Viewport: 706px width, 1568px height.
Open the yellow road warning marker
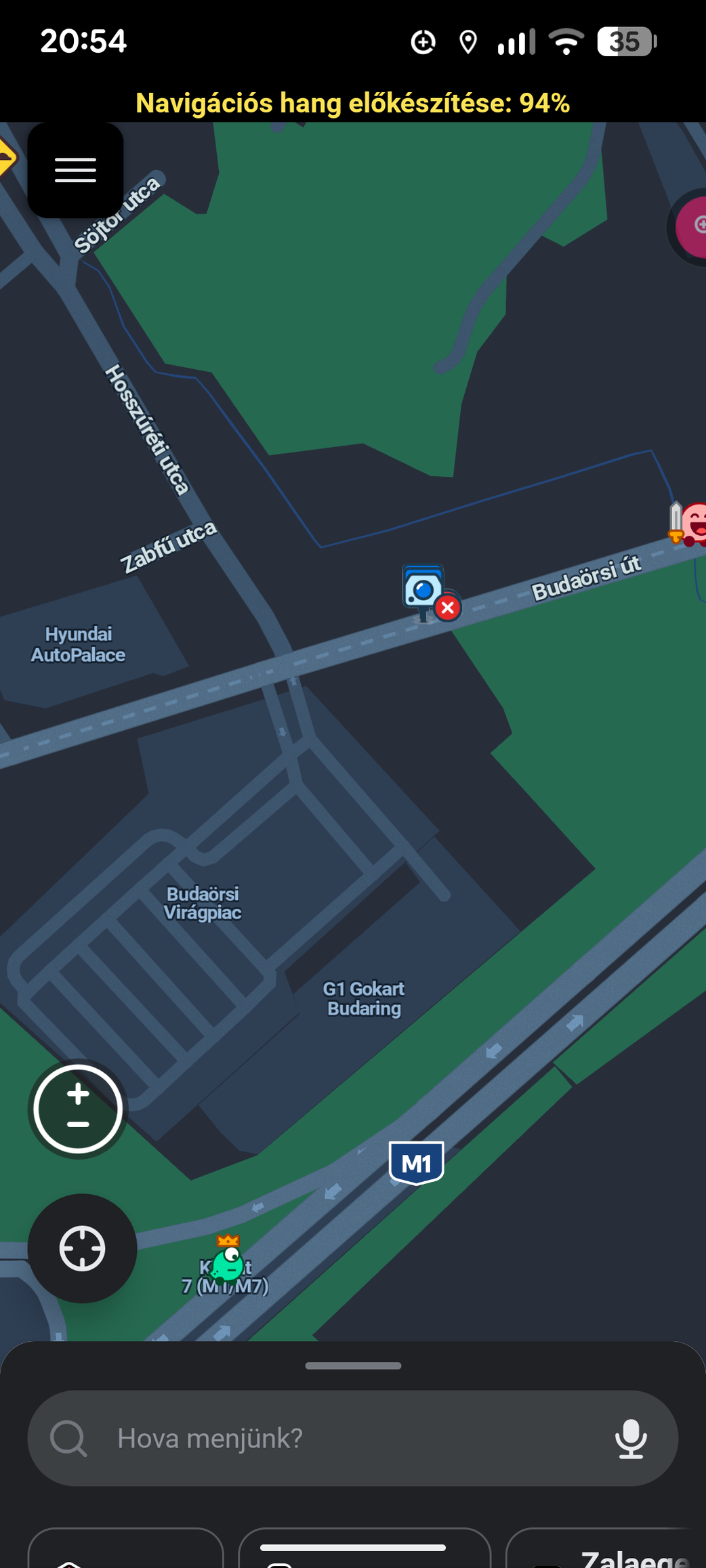(5, 158)
